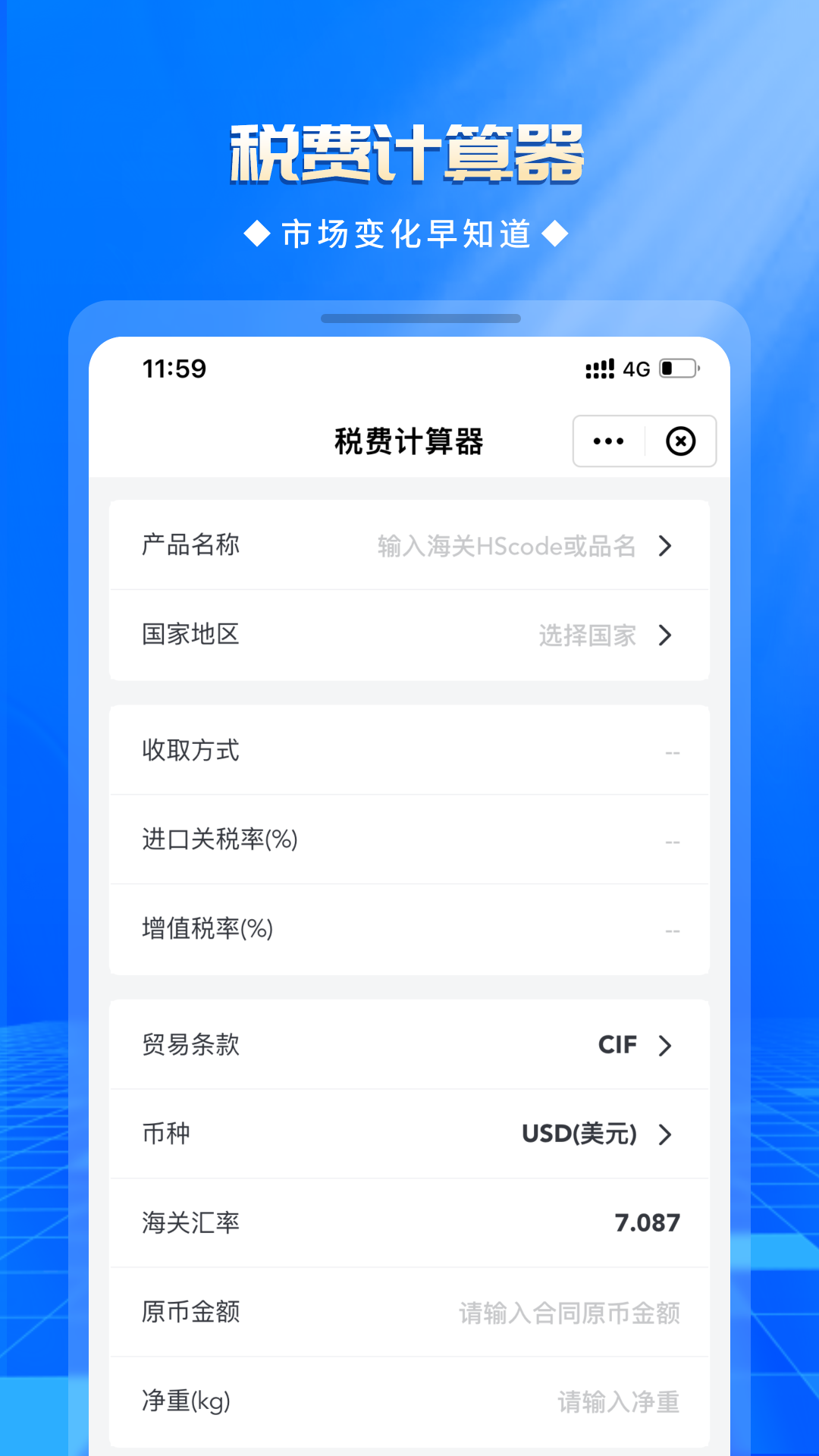This screenshot has width=819, height=1456.
Task: Open the country picker via 选择国家
Action: (588, 635)
